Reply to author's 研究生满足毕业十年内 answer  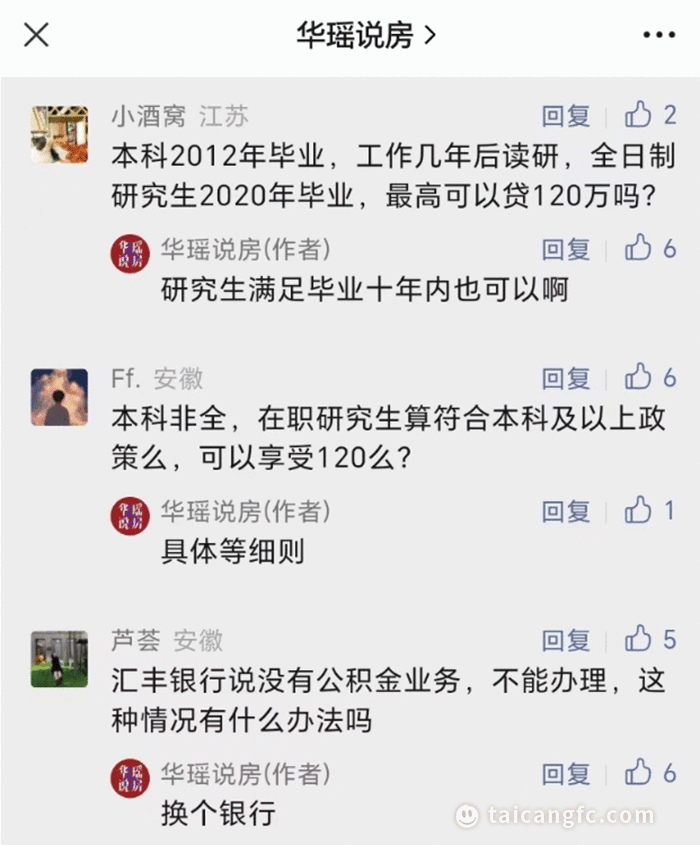click(x=566, y=248)
